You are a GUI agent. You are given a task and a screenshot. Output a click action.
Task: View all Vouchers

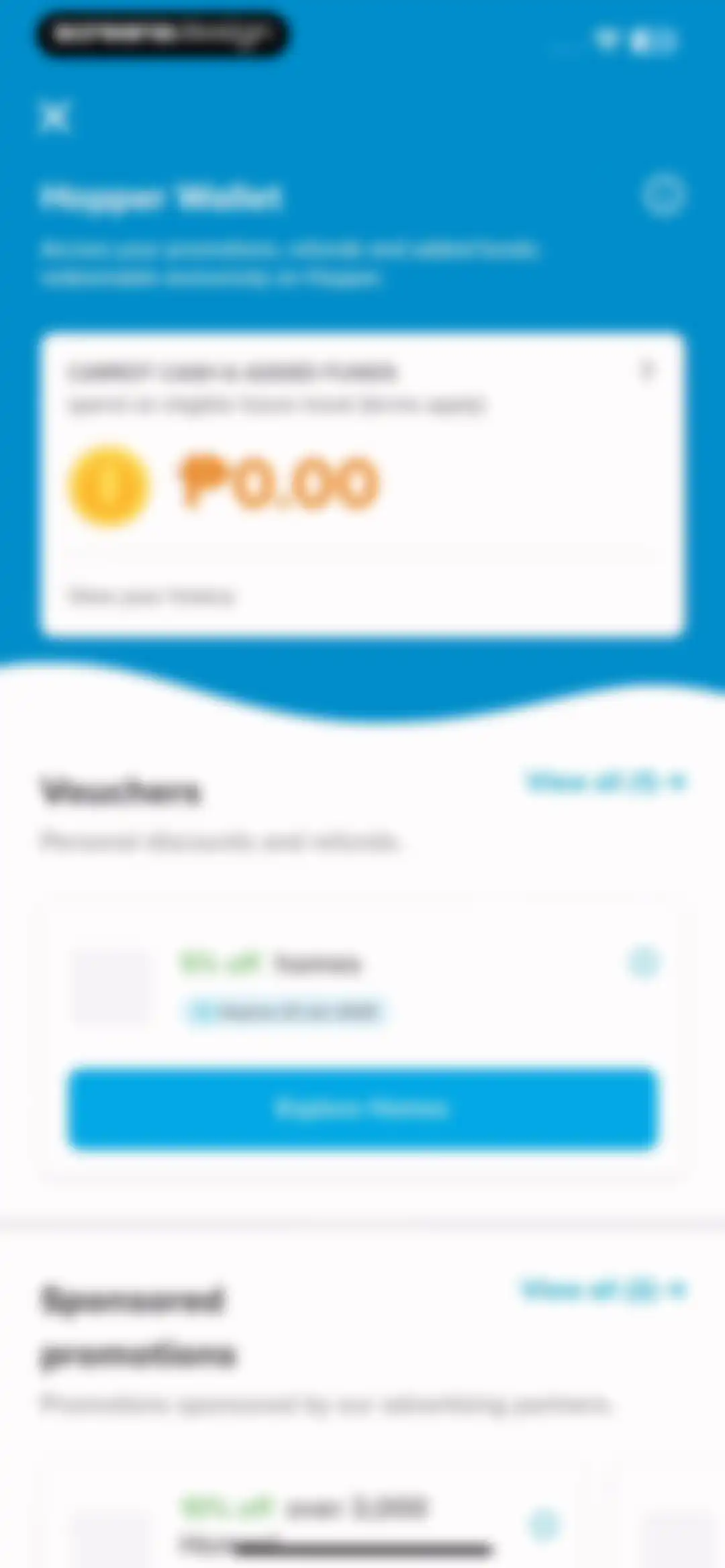[606, 782]
